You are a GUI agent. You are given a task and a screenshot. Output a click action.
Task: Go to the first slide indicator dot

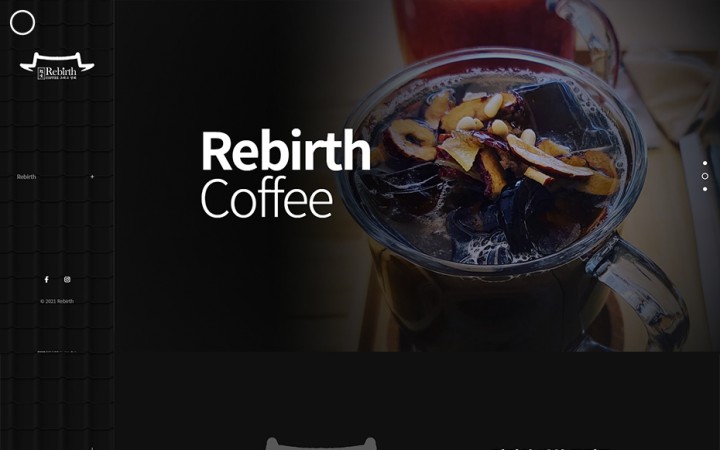[705, 163]
